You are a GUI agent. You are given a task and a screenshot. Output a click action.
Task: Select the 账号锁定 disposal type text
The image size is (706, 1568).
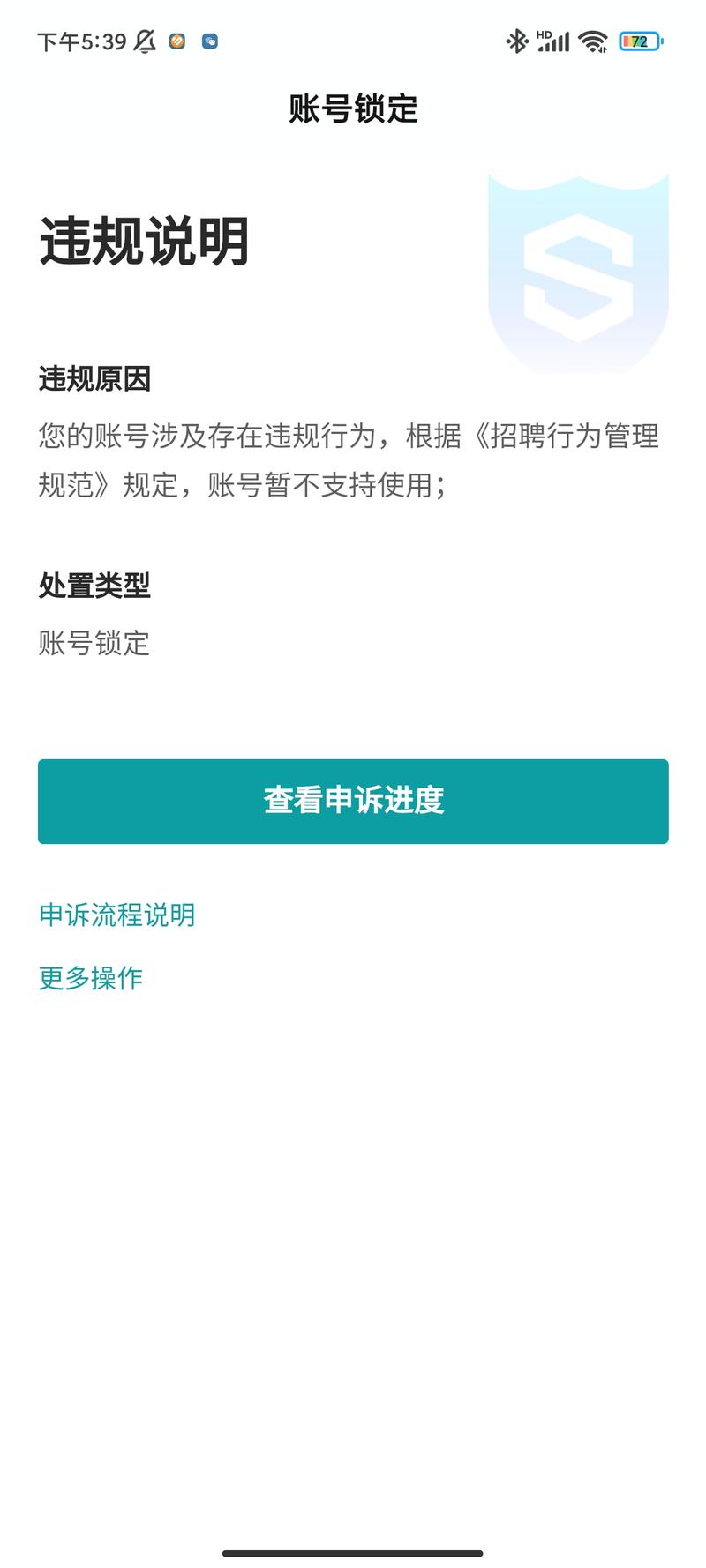click(x=94, y=645)
